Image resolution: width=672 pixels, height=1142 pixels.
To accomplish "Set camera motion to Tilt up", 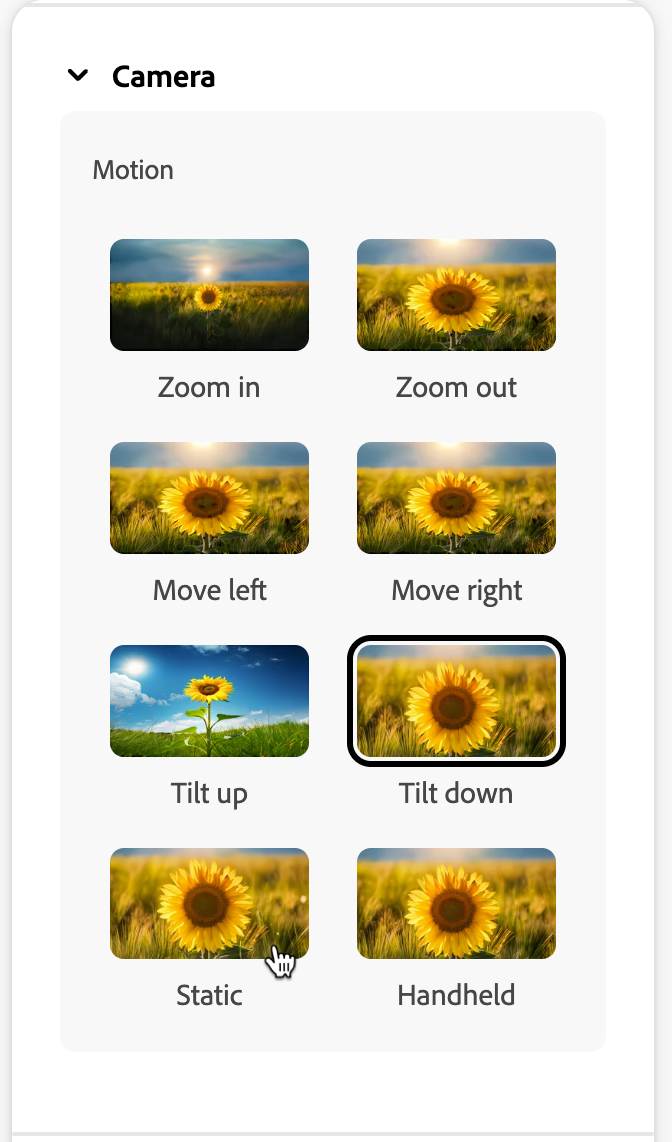I will point(209,701).
